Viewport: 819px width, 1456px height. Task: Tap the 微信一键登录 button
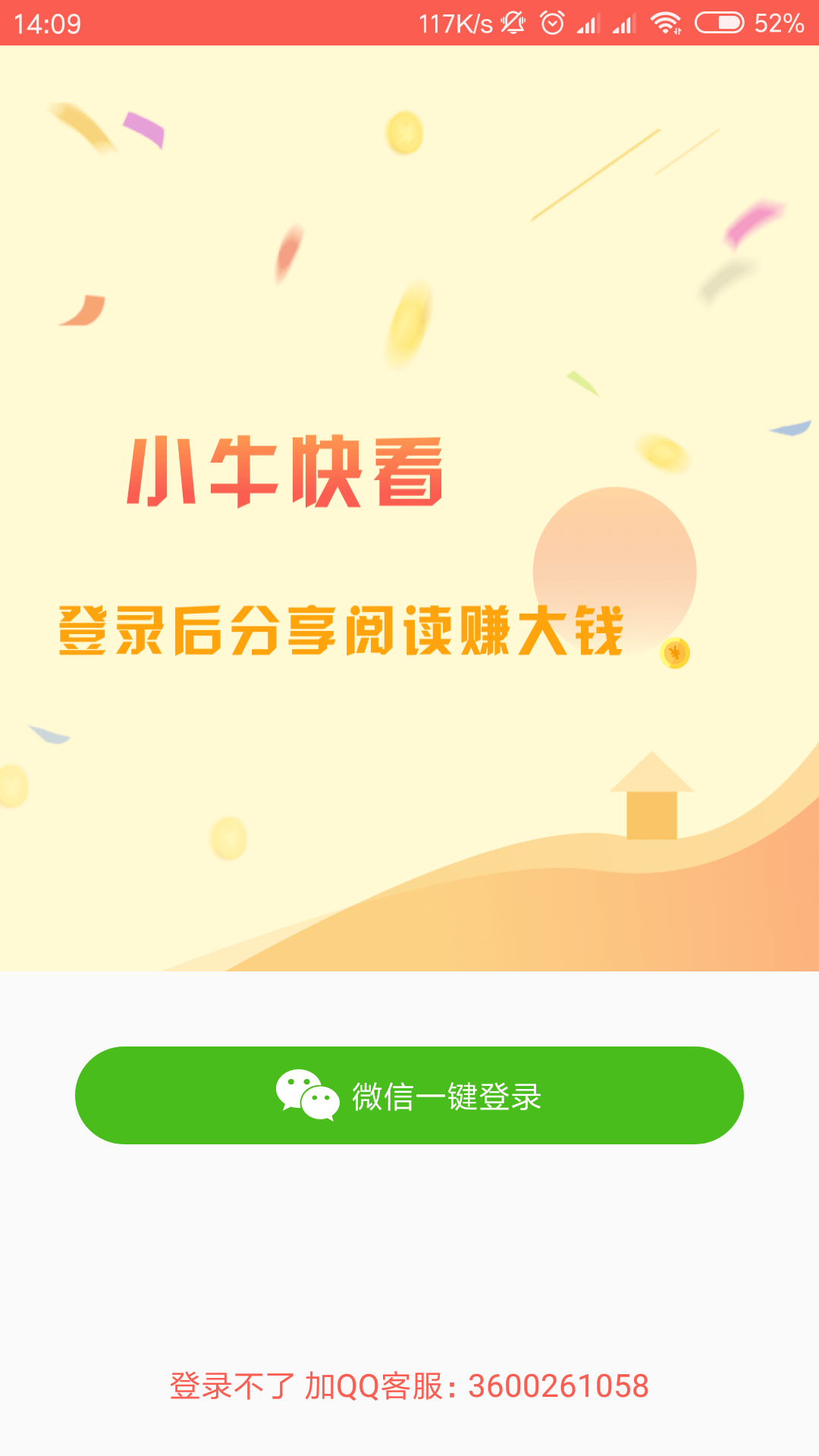tap(409, 1094)
